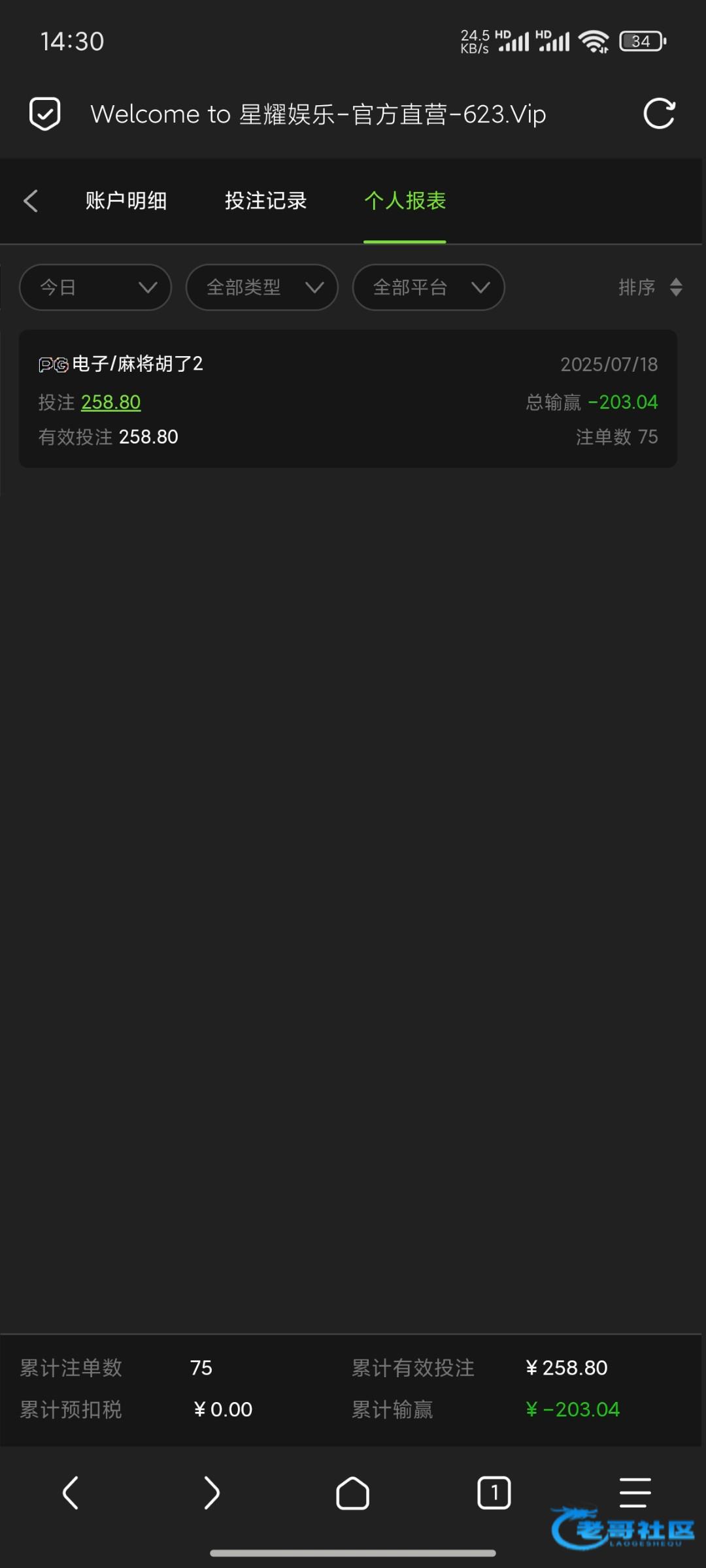Screen dimensions: 706x1568
Task: Open the site security shield icon
Action: [45, 114]
